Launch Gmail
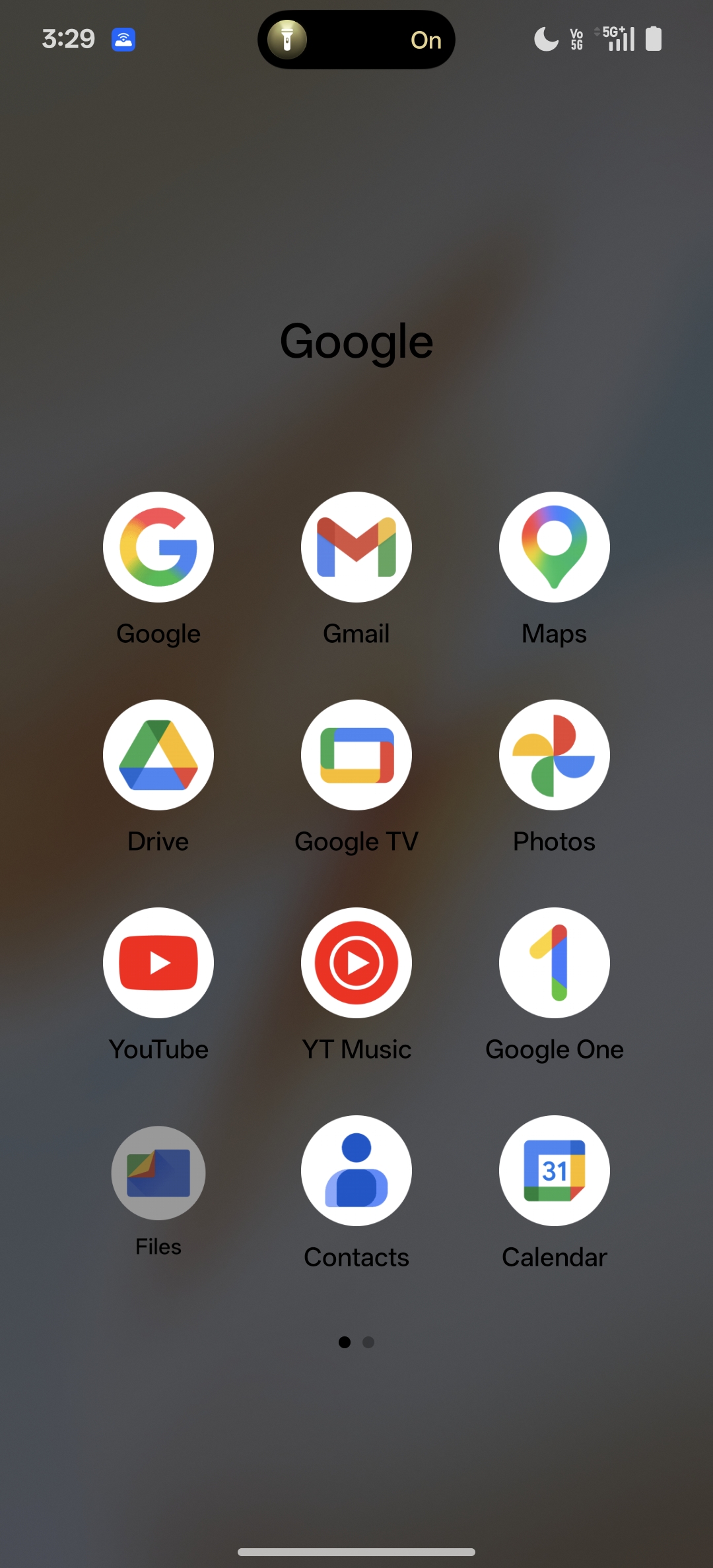This screenshot has height=1568, width=713. pos(356,547)
